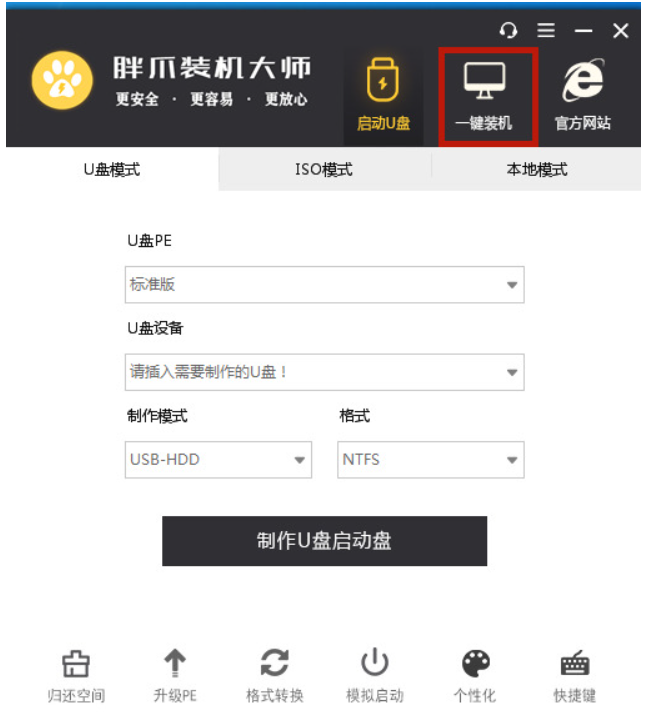Image resolution: width=647 pixels, height=716 pixels.
Task: Close the 胖爪装机大师 window
Action: tap(621, 31)
